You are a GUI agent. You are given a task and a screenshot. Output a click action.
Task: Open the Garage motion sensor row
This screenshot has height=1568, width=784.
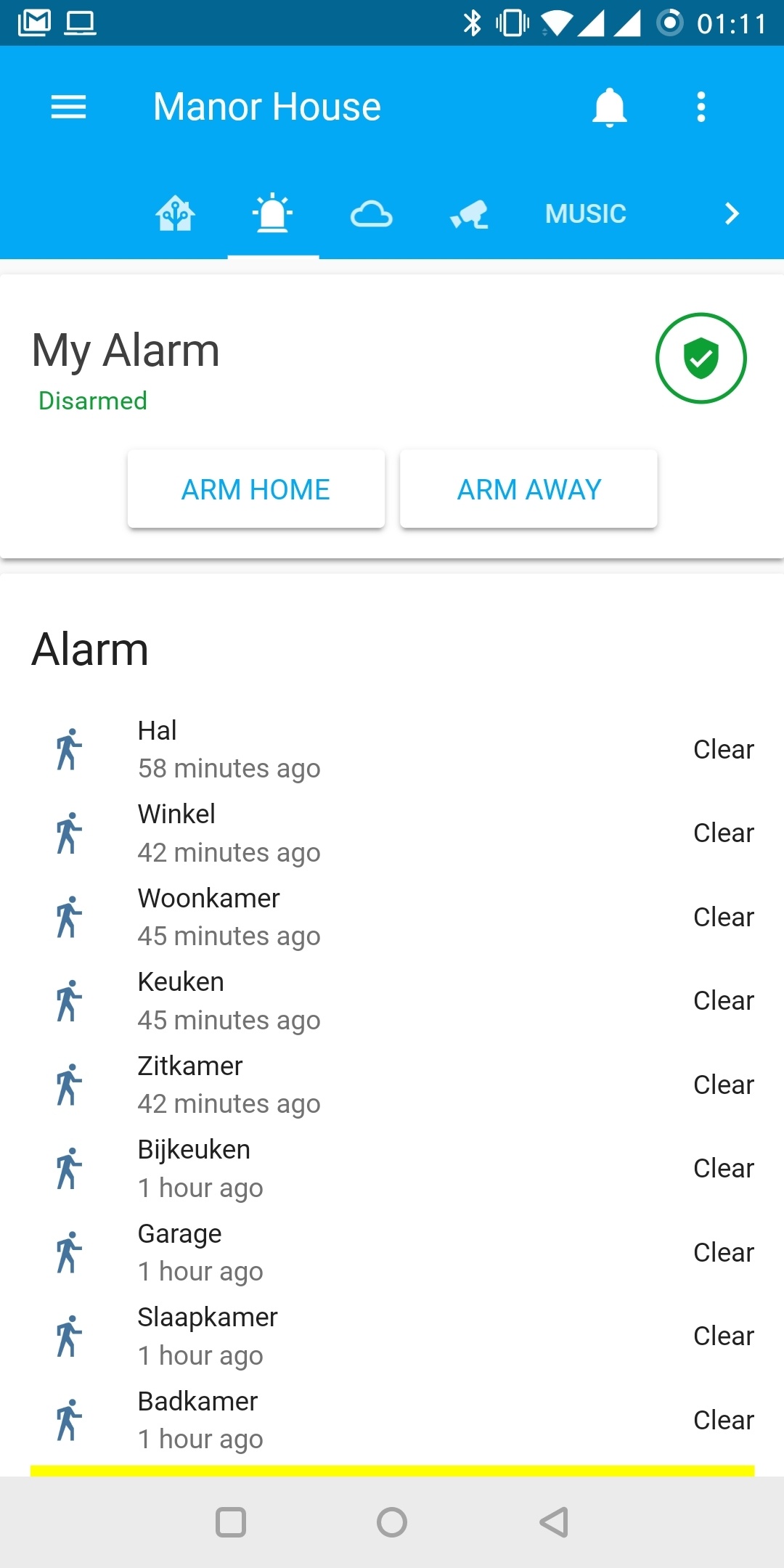392,1252
